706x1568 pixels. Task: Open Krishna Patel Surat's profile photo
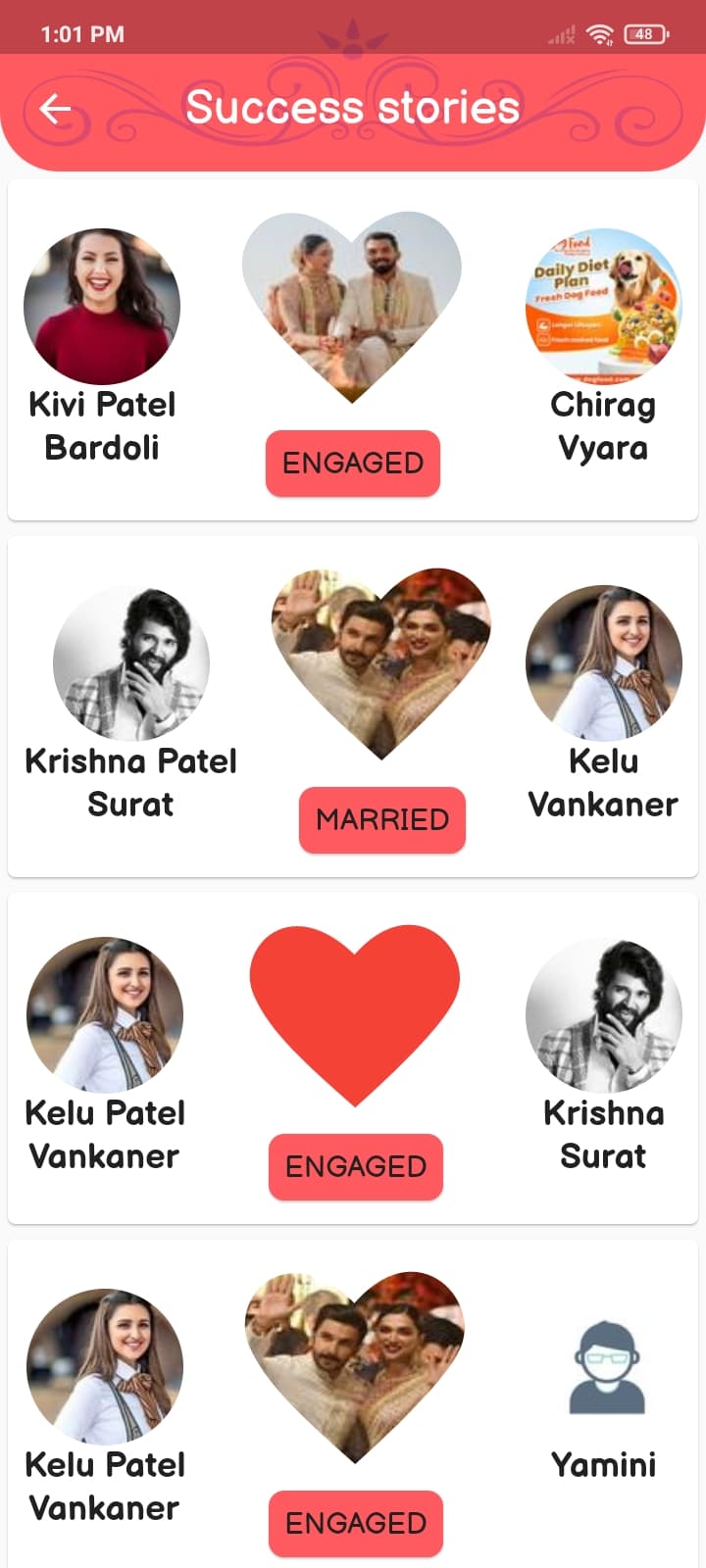coord(131,662)
